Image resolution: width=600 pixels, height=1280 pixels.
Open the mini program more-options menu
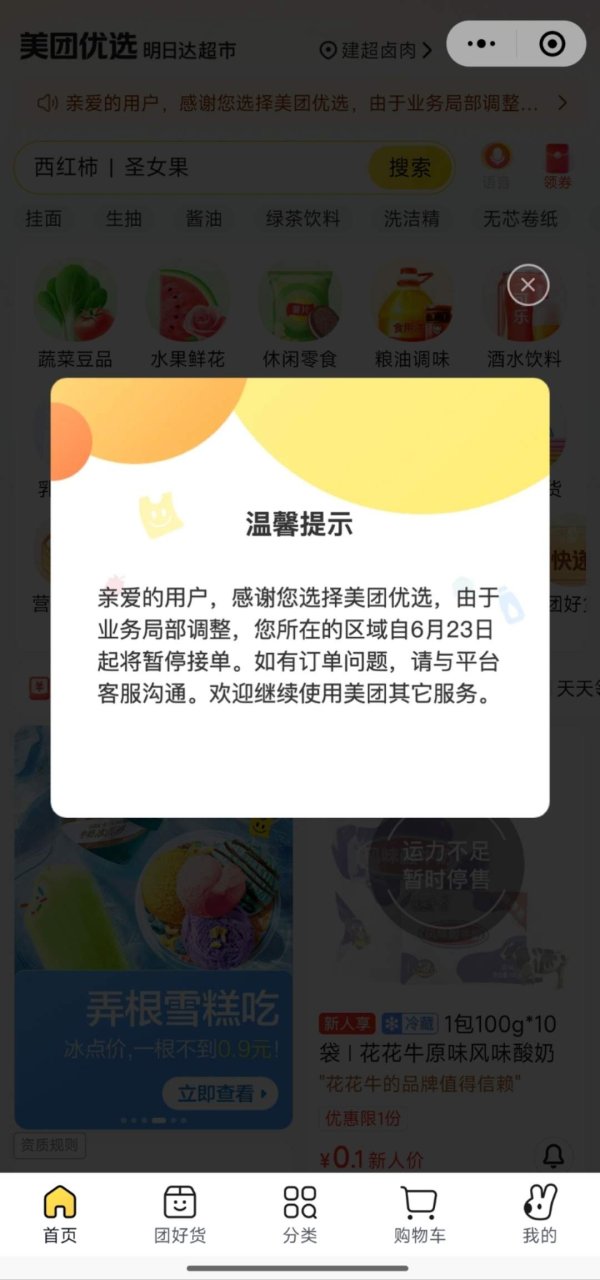482,44
